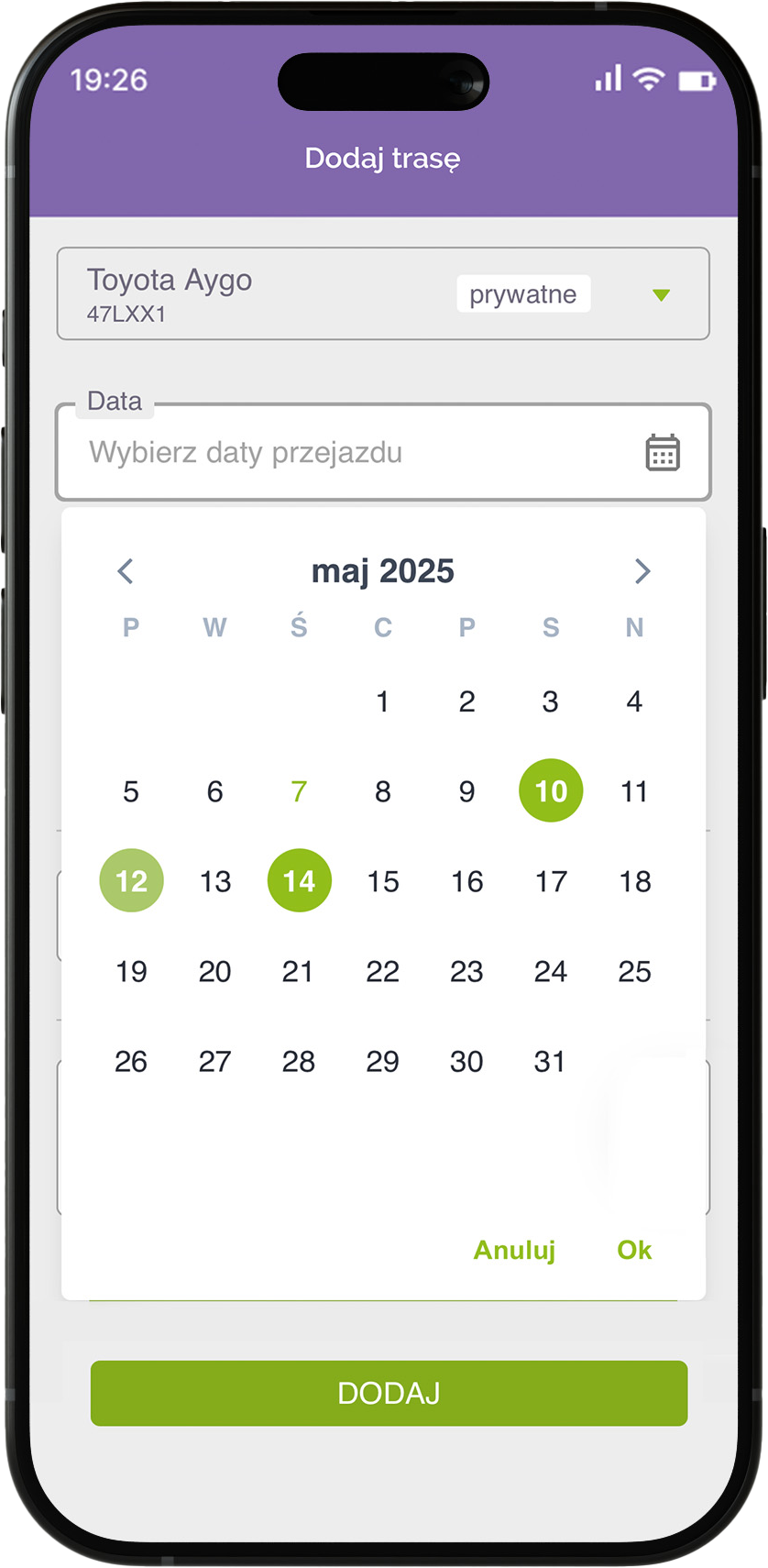Pick May 31 as a date
The height and width of the screenshot is (1568, 768).
tap(550, 1061)
